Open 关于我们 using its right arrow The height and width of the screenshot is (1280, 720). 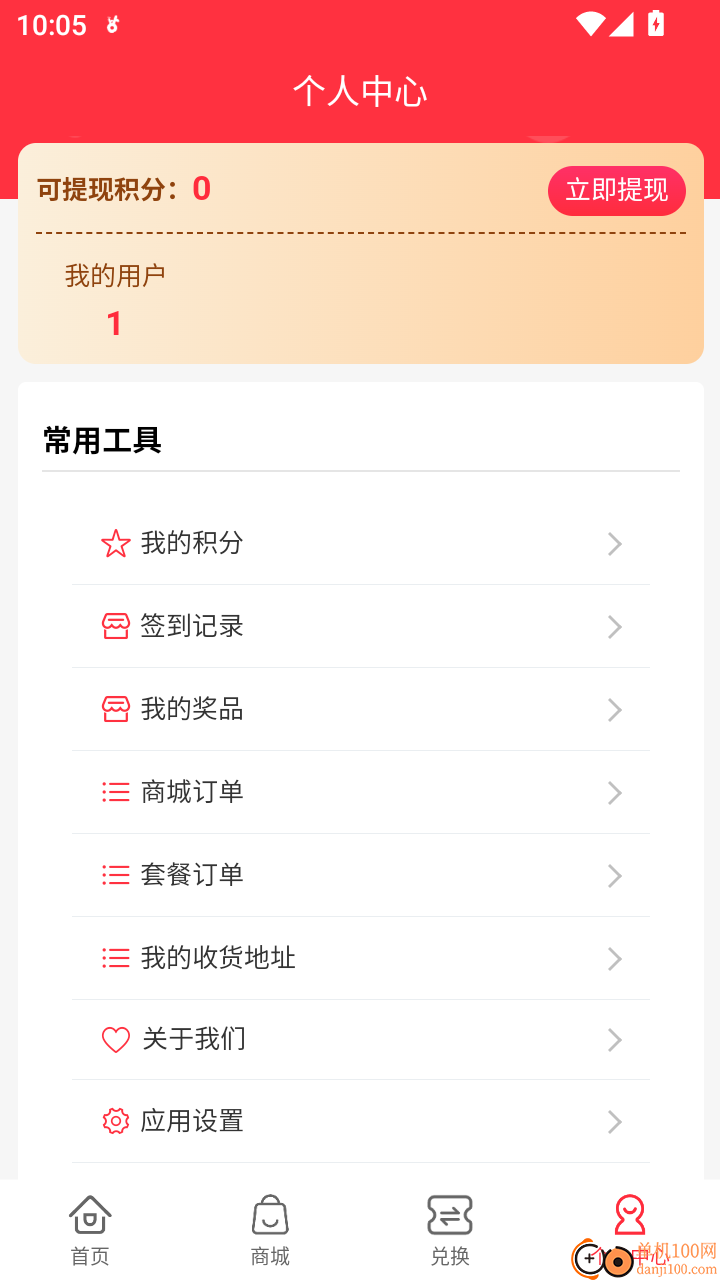615,1040
